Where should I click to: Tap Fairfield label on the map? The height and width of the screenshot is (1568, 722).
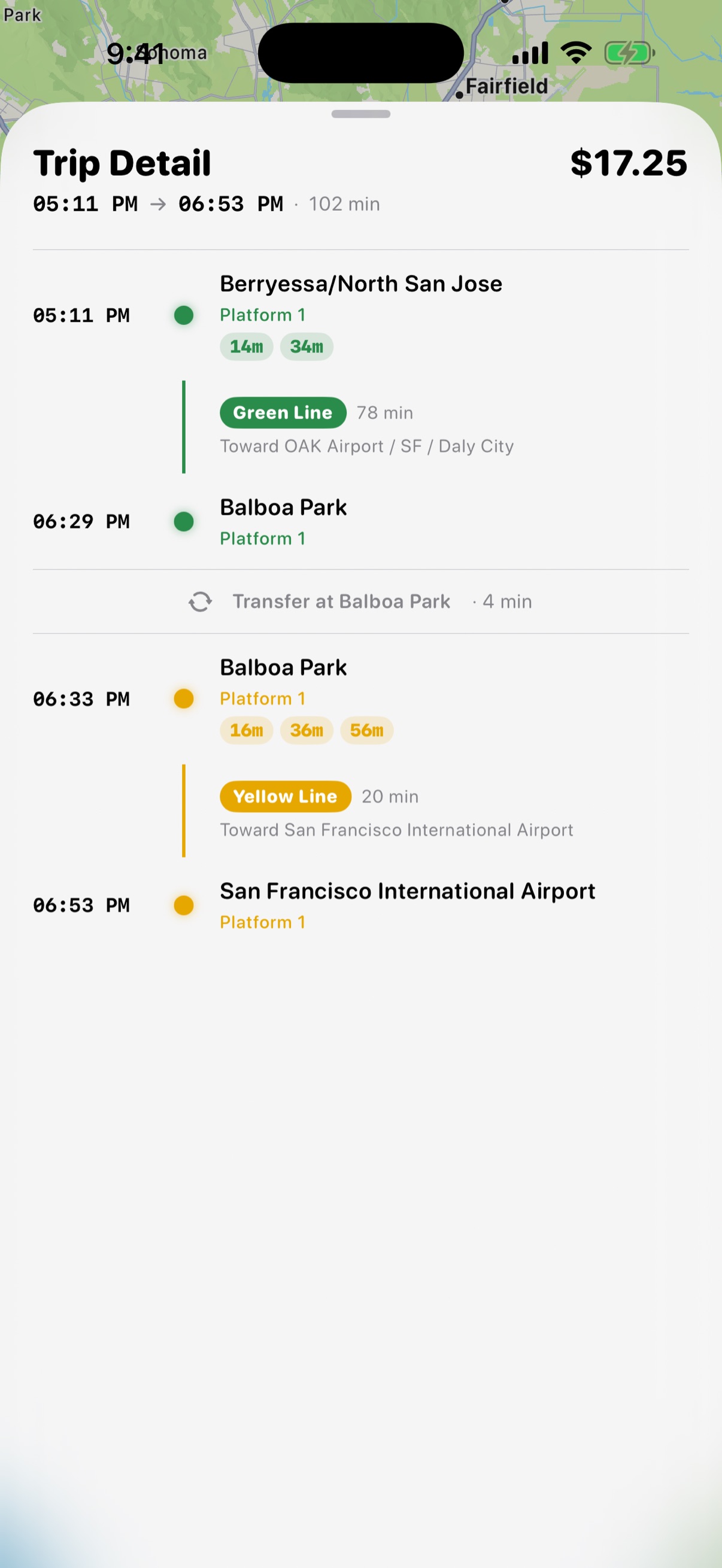coord(506,86)
